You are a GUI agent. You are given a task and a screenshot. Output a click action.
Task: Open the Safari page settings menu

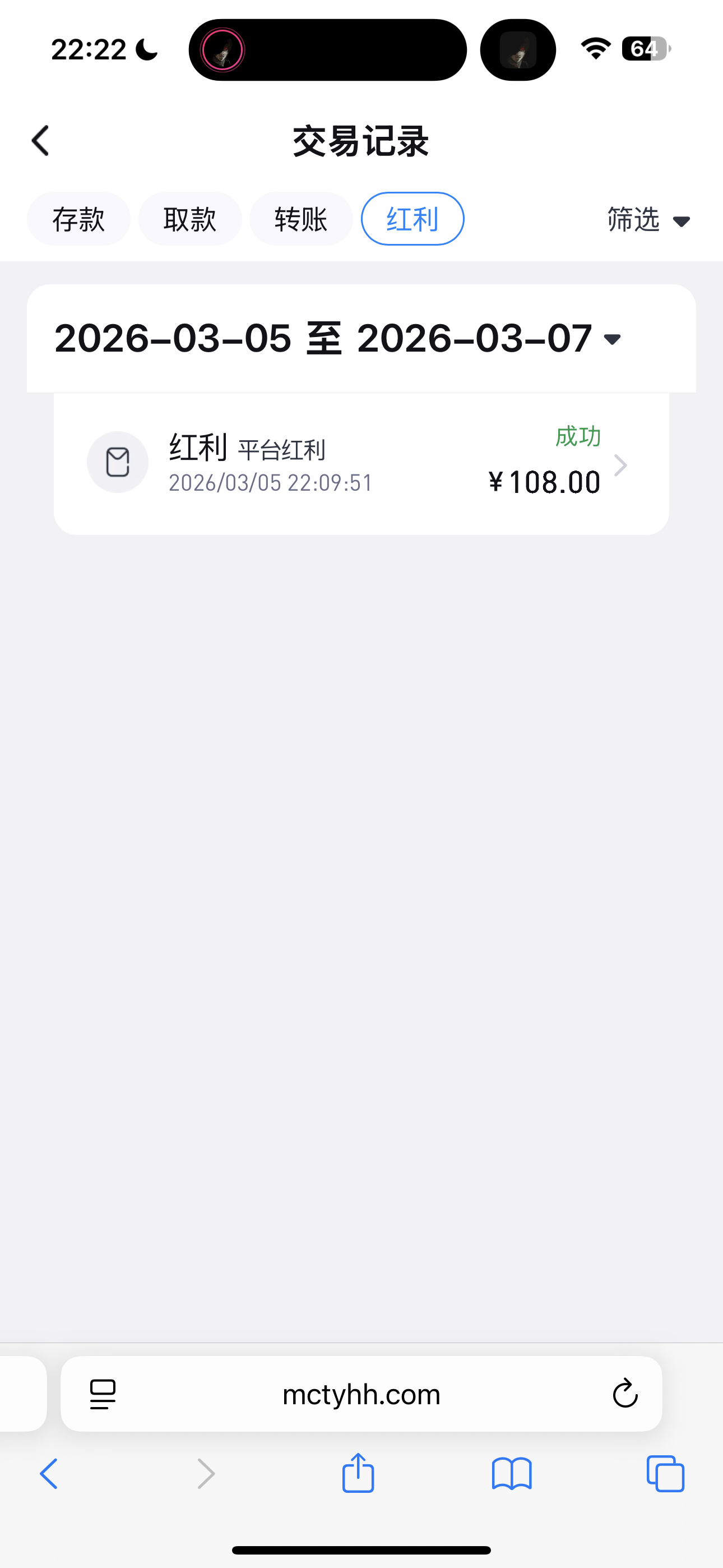pyautogui.click(x=103, y=1394)
